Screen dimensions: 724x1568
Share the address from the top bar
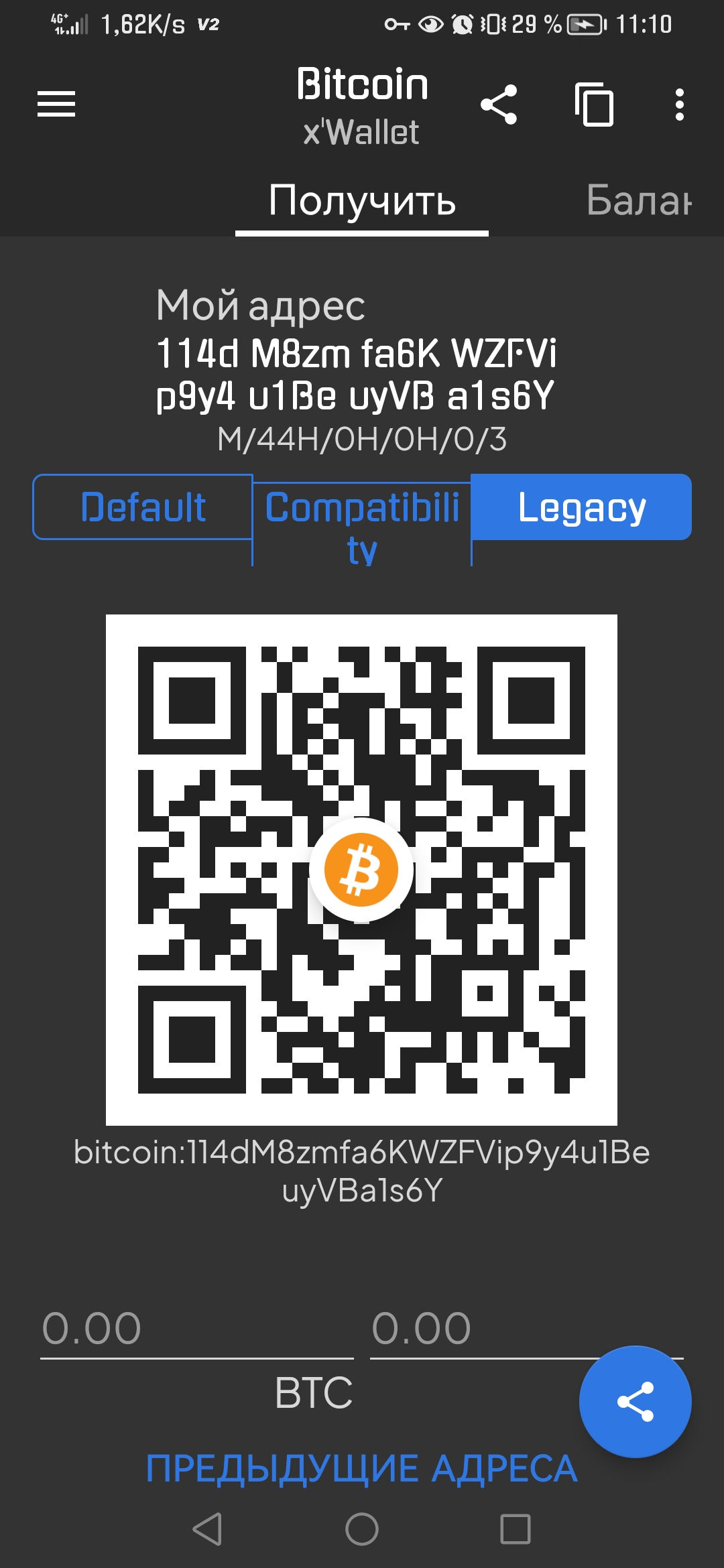(499, 105)
